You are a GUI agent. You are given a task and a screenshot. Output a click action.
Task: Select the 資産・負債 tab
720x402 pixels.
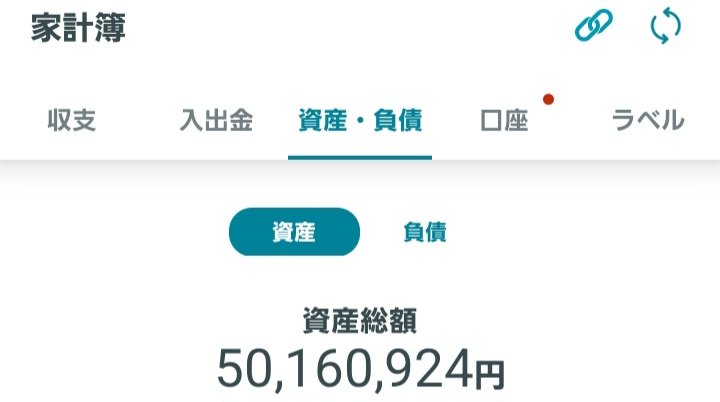point(360,121)
